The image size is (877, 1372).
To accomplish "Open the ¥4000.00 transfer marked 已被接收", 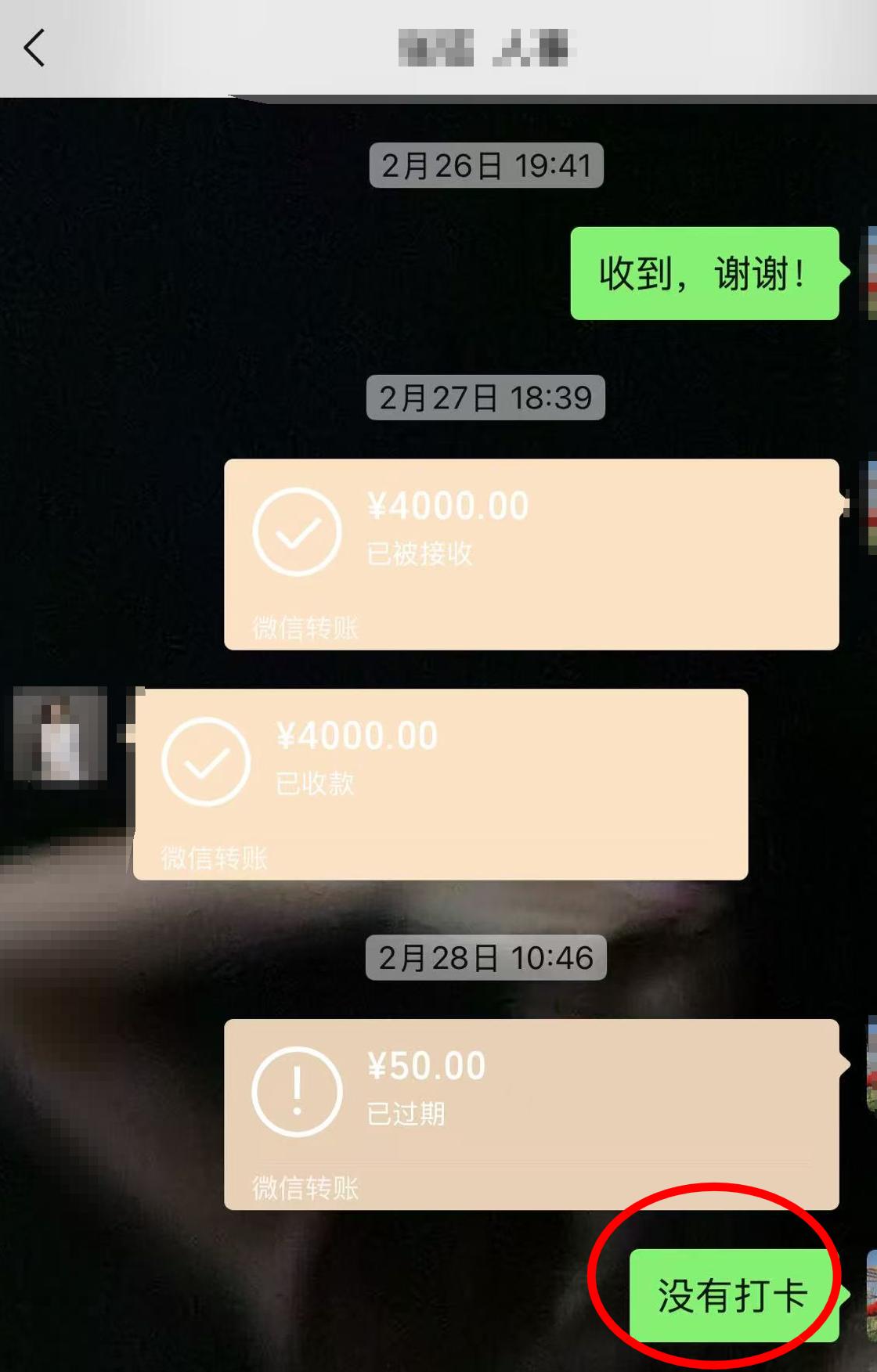I will click(531, 553).
